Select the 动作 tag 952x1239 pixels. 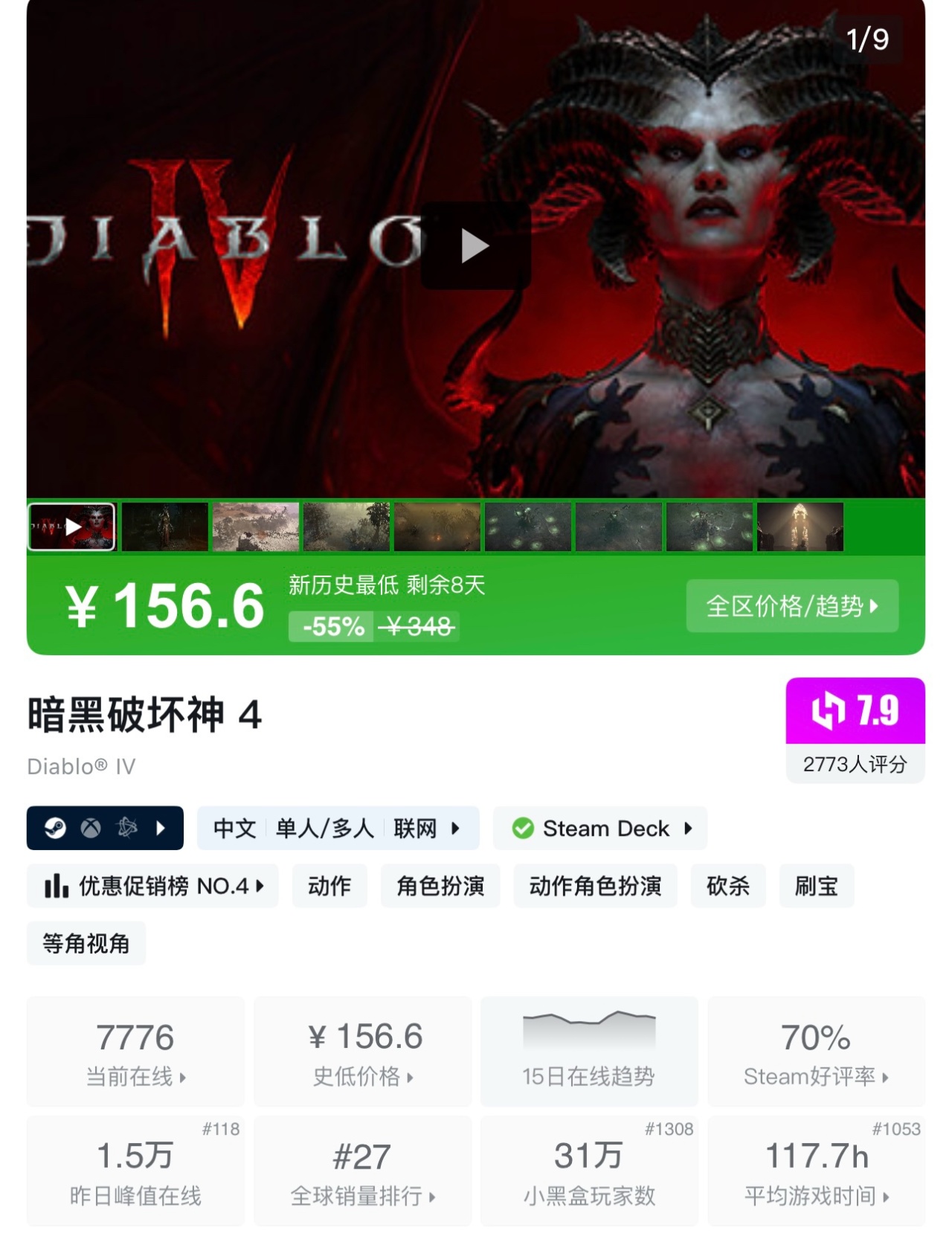[x=329, y=886]
